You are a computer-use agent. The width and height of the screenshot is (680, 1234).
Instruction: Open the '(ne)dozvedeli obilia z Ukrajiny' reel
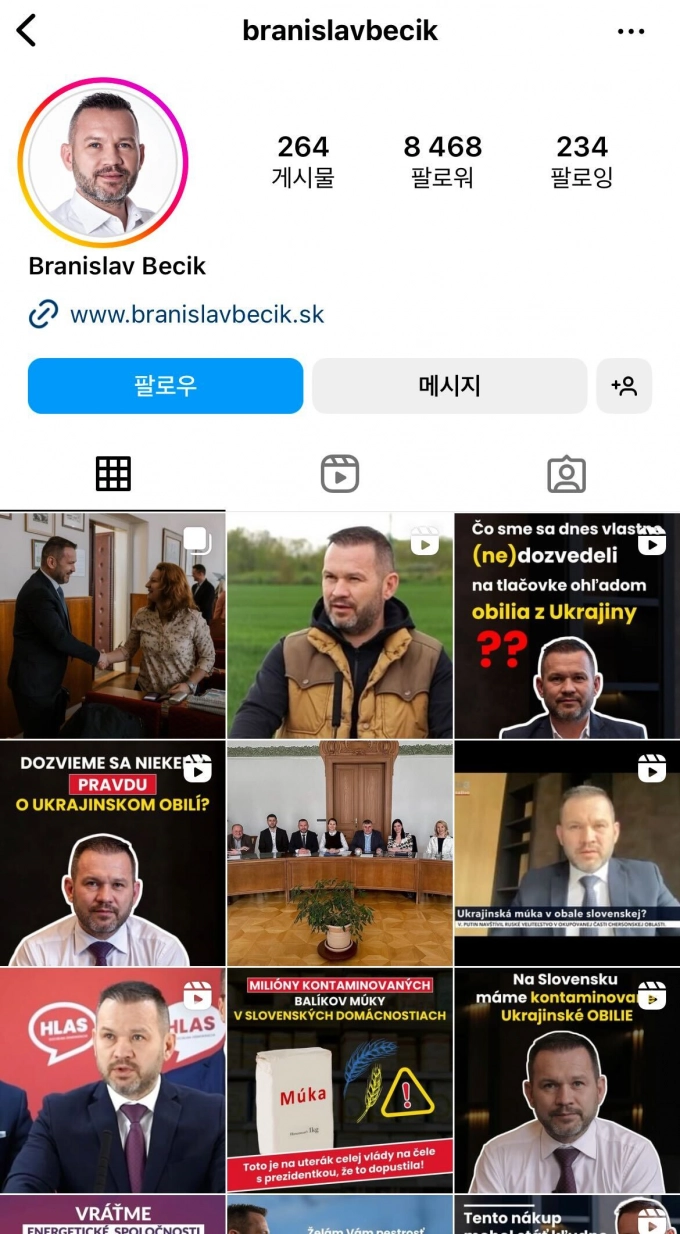(x=566, y=625)
